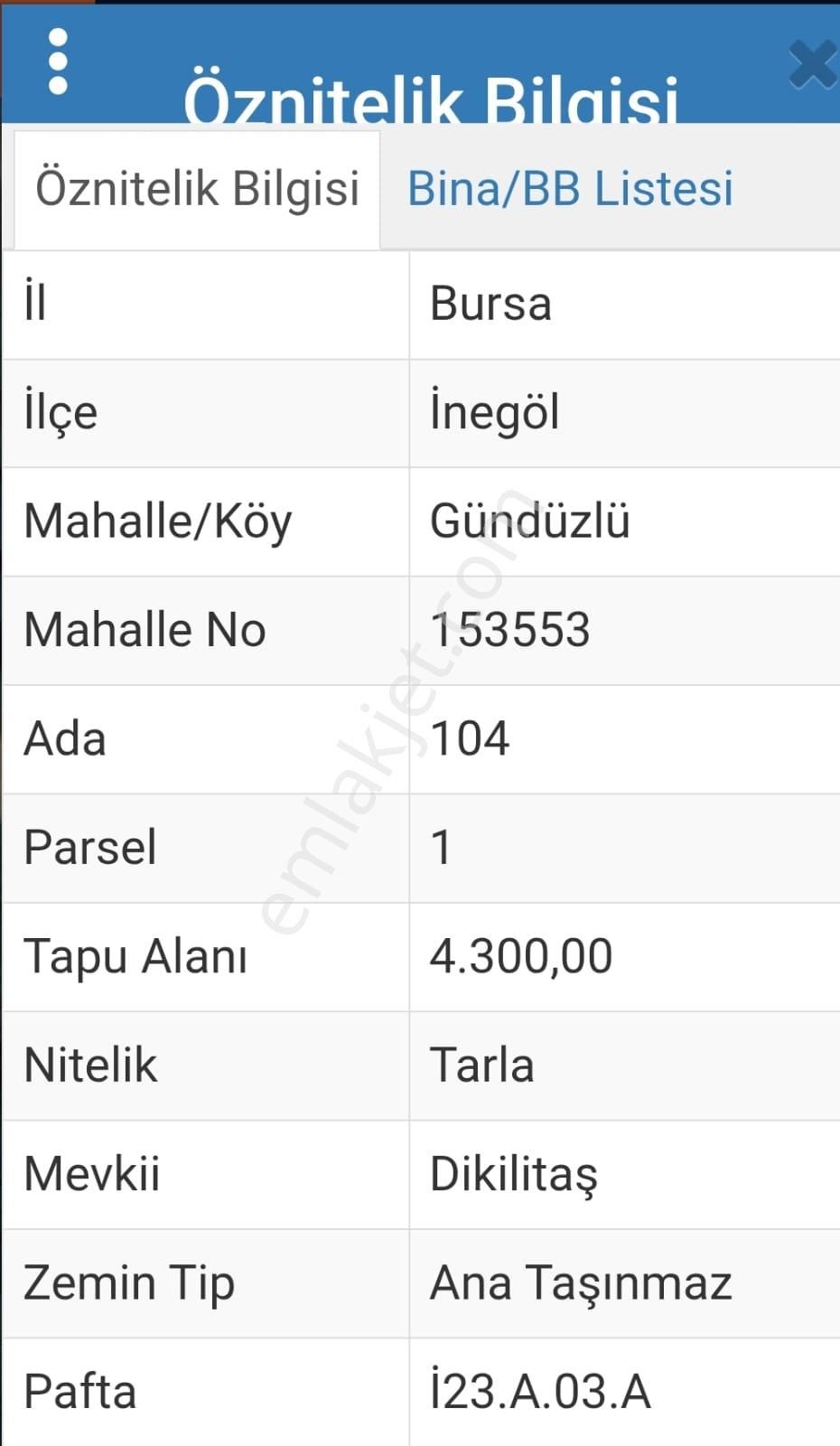Select the Ada value 104
Screen dimensions: 840x1446
471,739
